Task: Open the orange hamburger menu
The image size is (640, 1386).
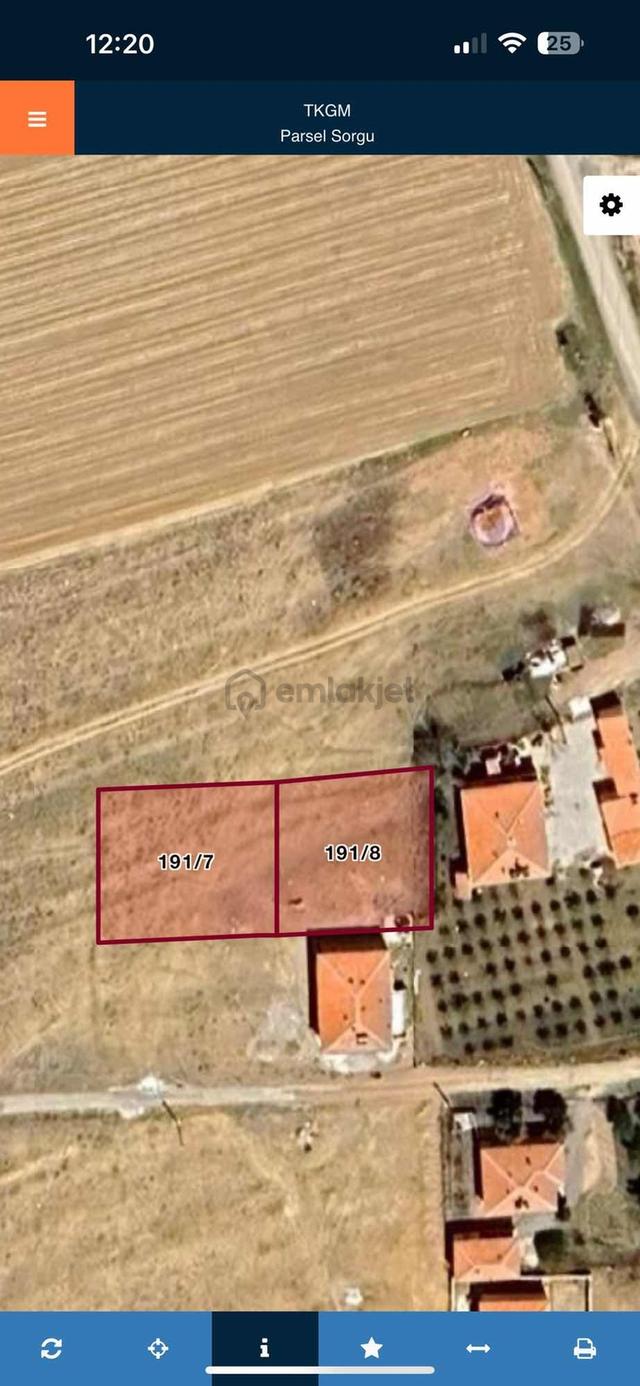Action: (37, 118)
